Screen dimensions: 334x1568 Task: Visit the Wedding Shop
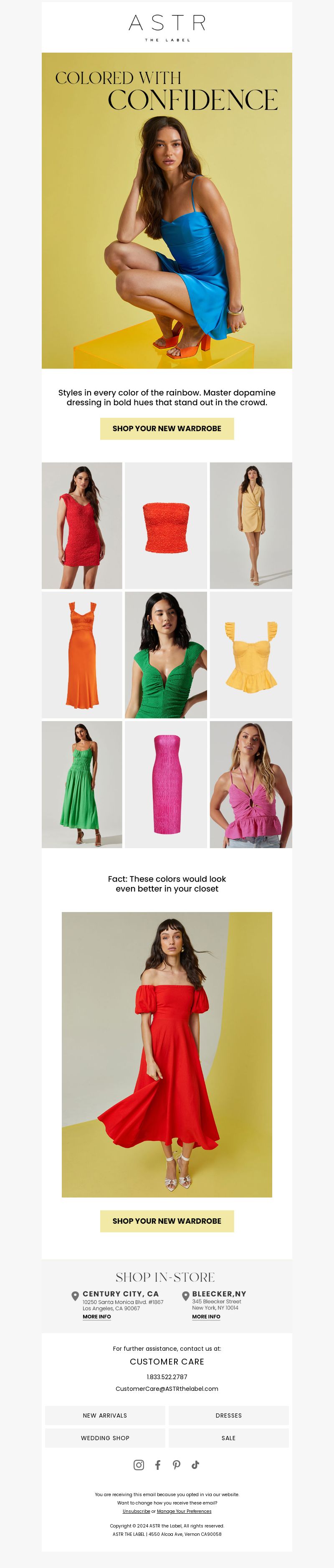pos(105,1438)
